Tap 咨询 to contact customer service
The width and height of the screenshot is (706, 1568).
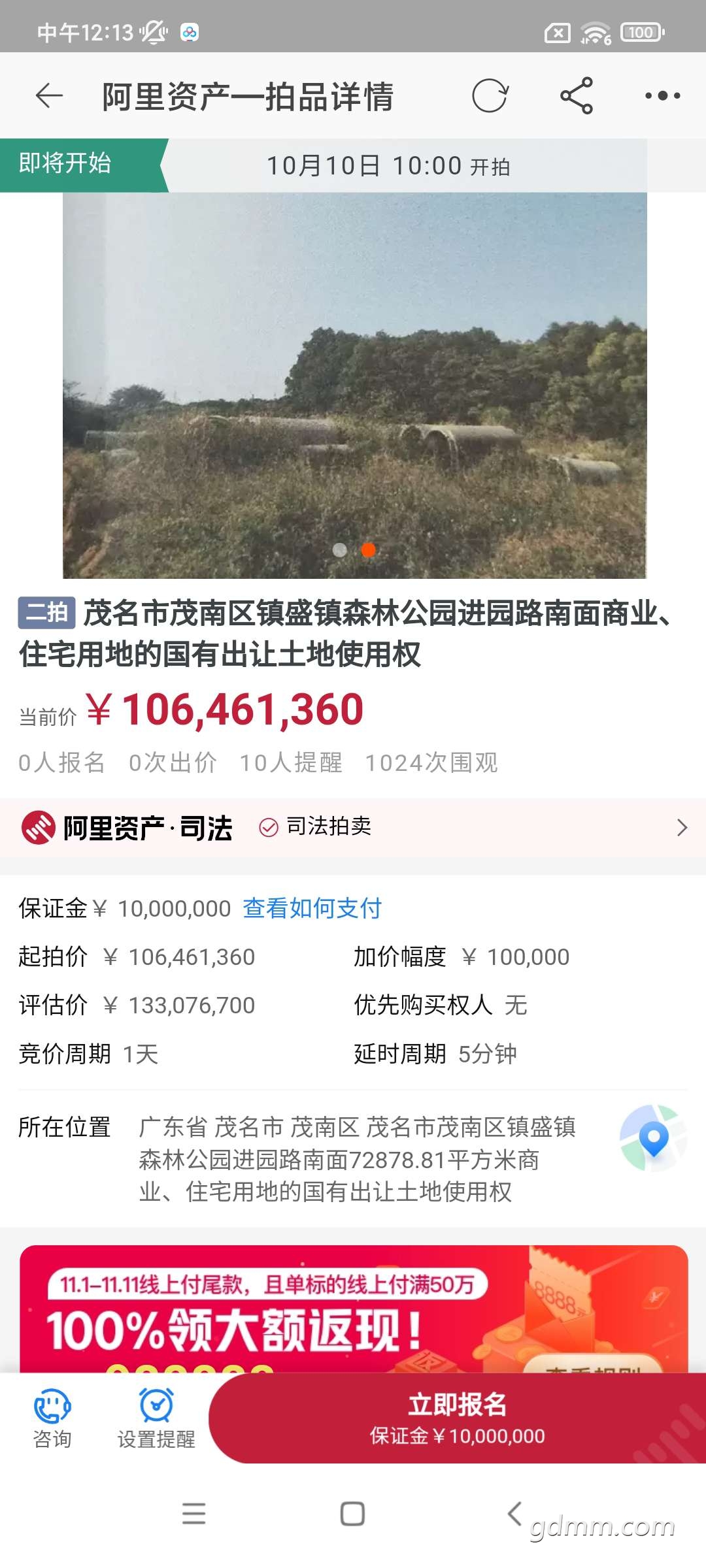(52, 1418)
